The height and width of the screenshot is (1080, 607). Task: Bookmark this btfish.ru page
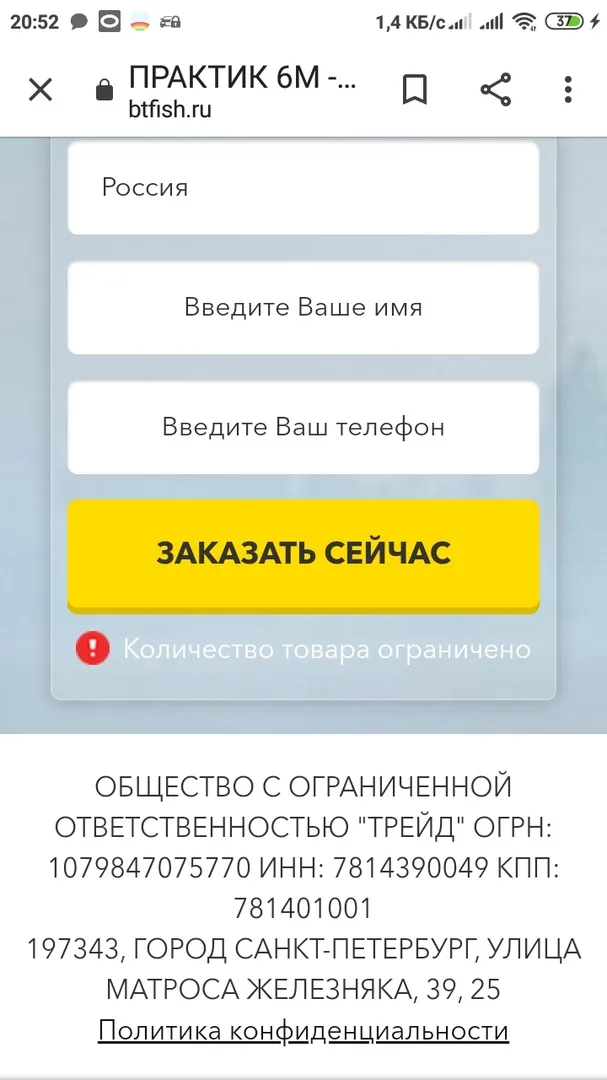414,90
